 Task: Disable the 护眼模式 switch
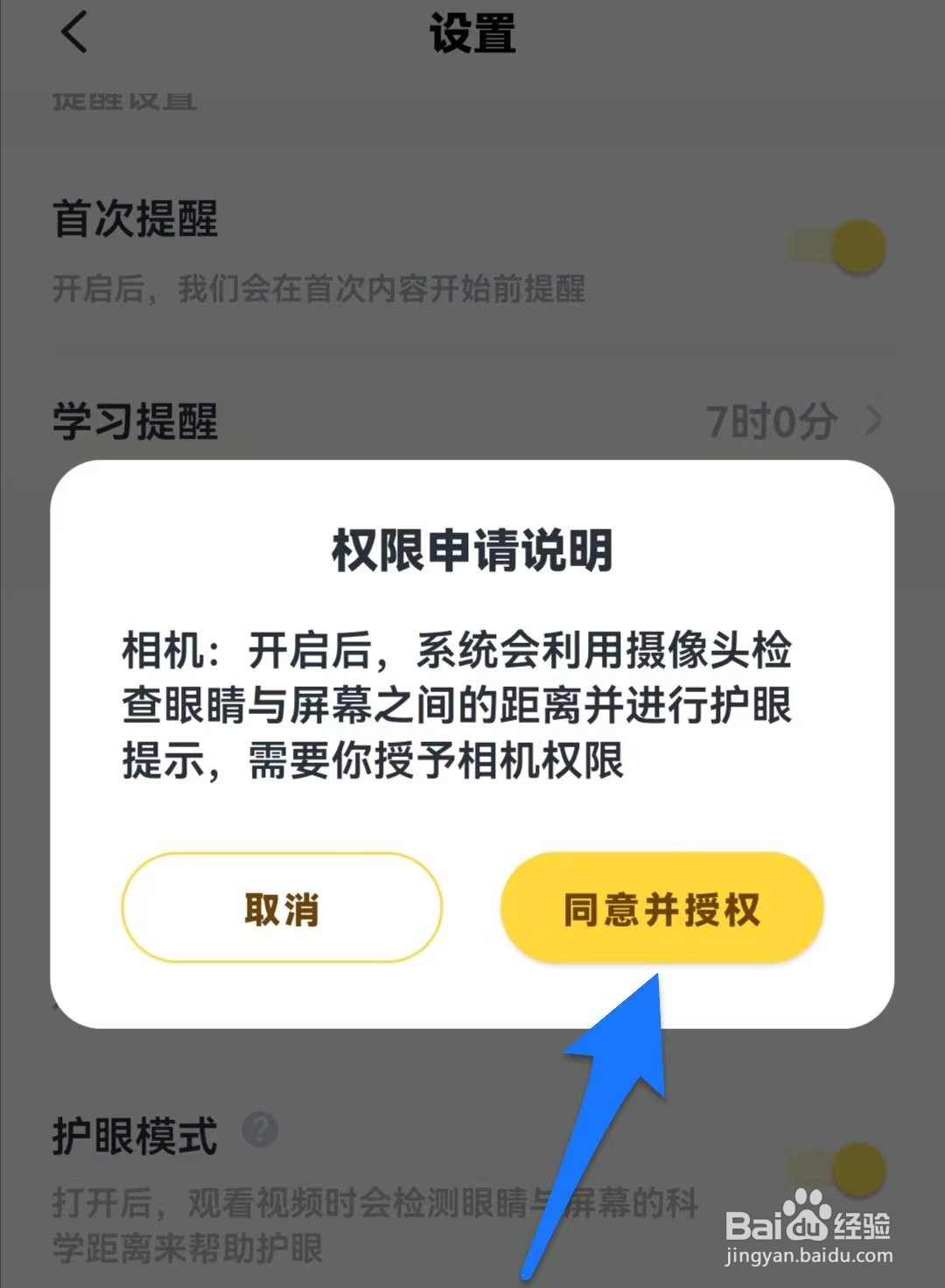tap(840, 1166)
